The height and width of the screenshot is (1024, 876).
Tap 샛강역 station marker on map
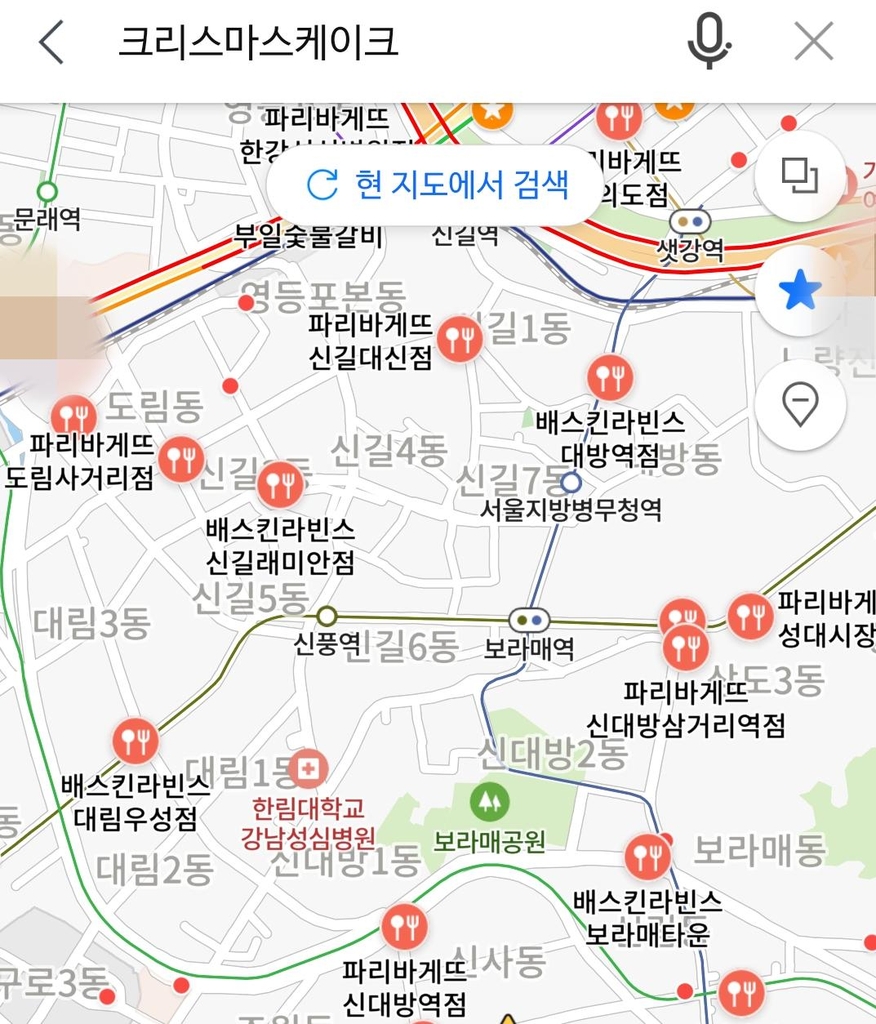(x=689, y=221)
